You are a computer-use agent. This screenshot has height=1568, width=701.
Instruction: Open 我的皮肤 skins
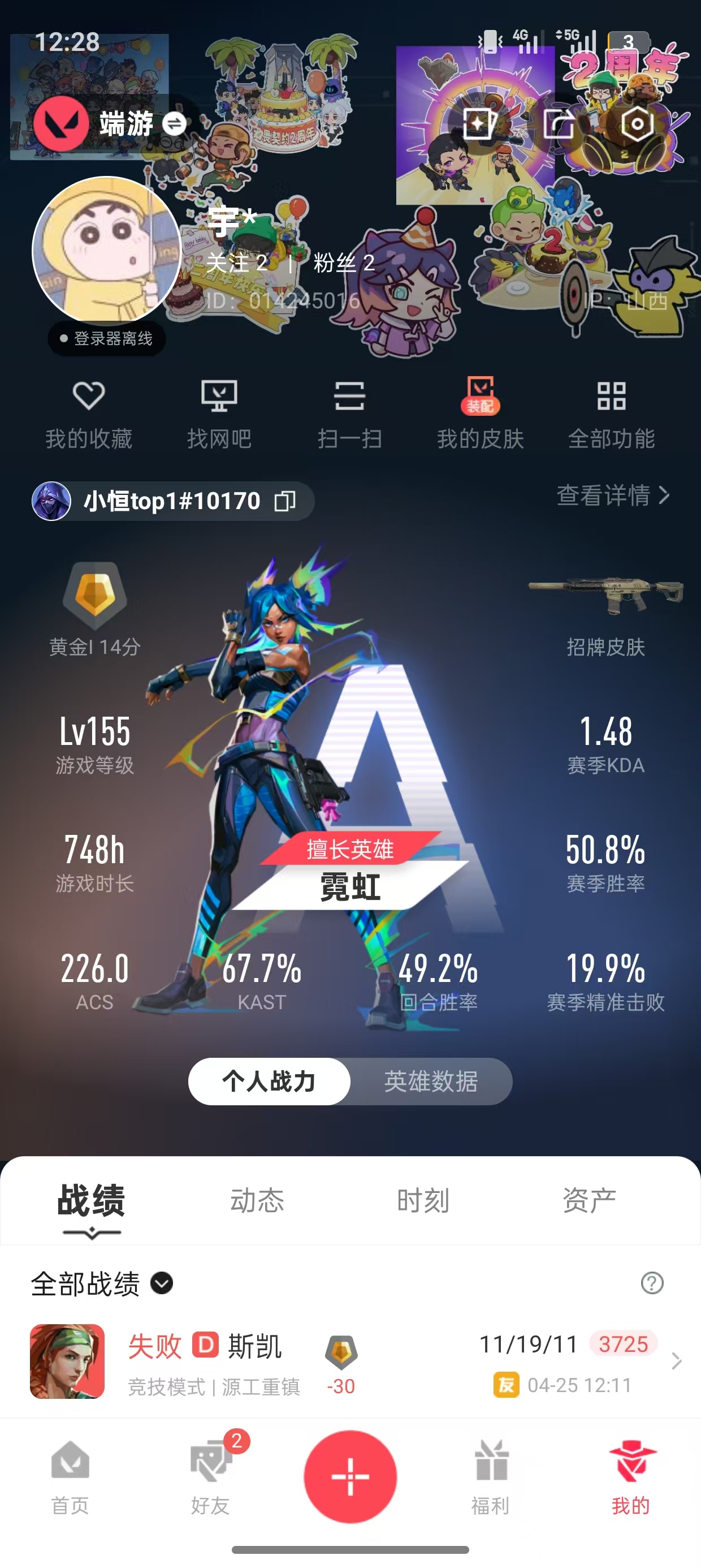[480, 414]
